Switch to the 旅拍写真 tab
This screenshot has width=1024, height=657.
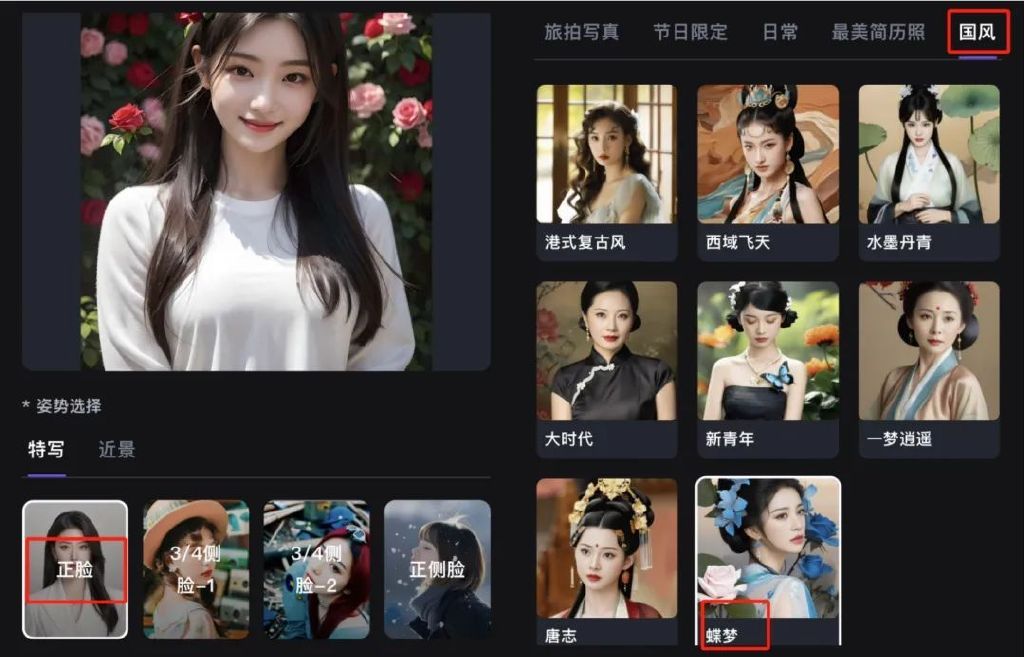coord(581,32)
